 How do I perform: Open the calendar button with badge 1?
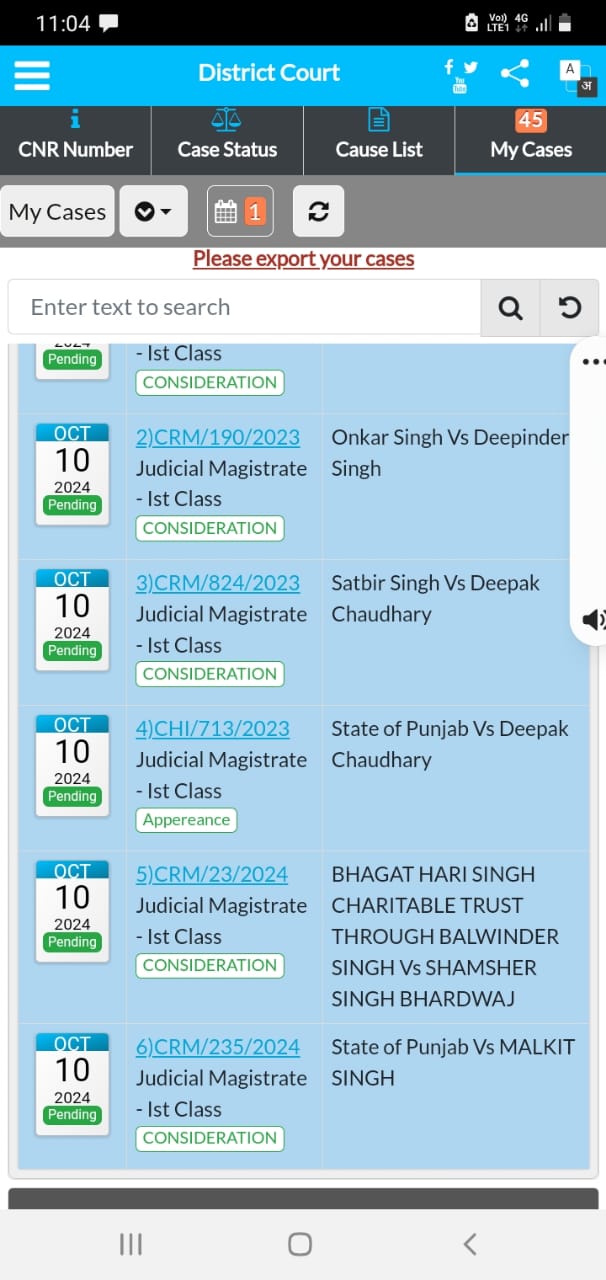240,211
